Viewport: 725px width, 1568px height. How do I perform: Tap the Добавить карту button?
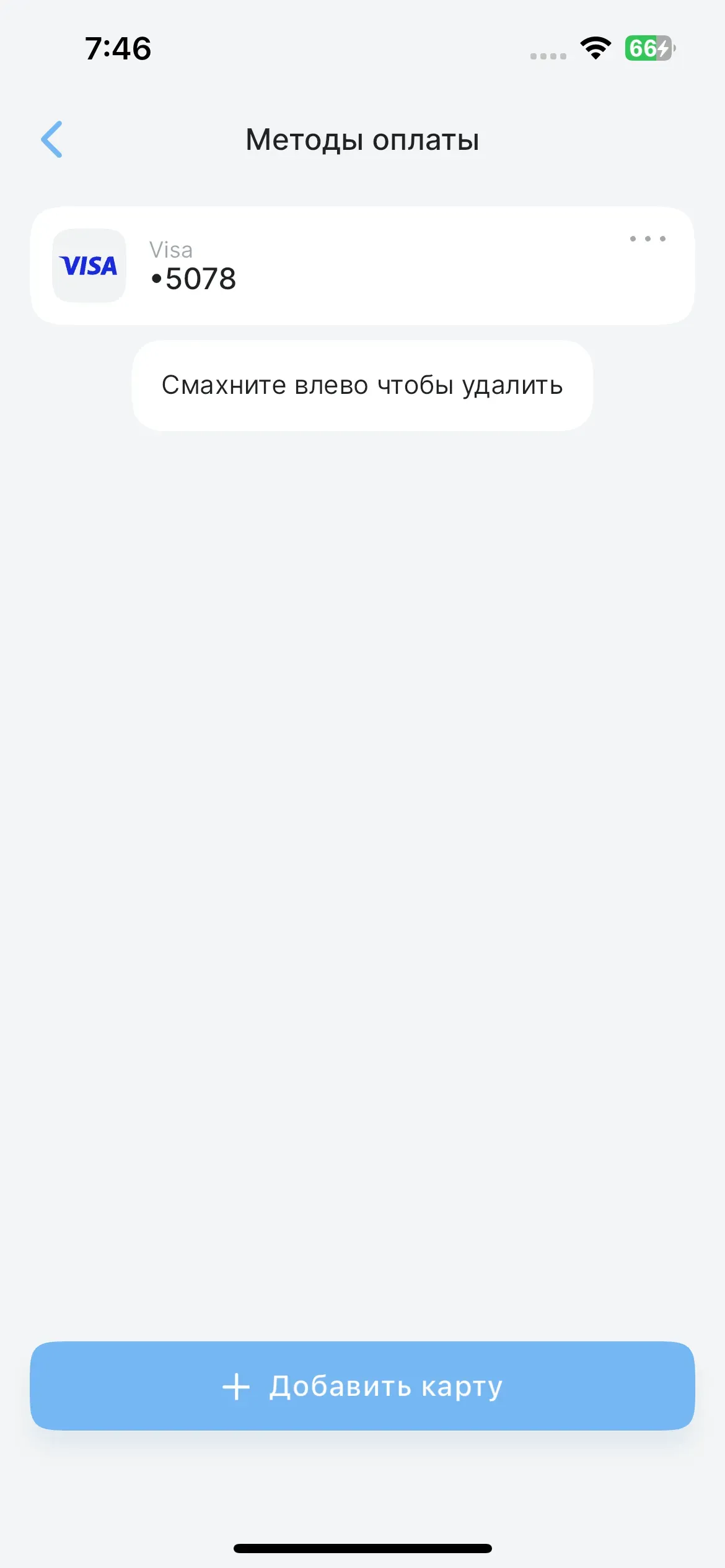[x=362, y=1386]
